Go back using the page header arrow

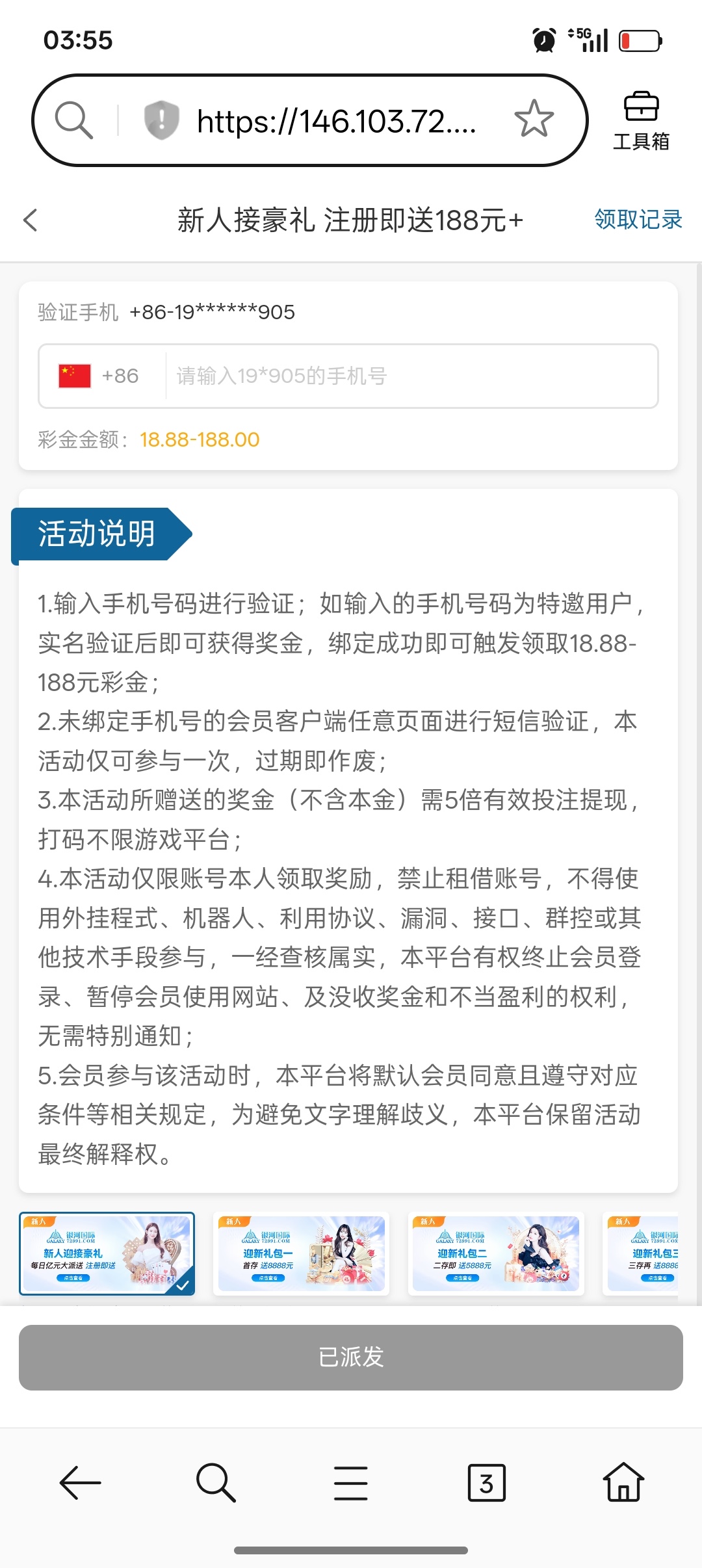point(31,220)
